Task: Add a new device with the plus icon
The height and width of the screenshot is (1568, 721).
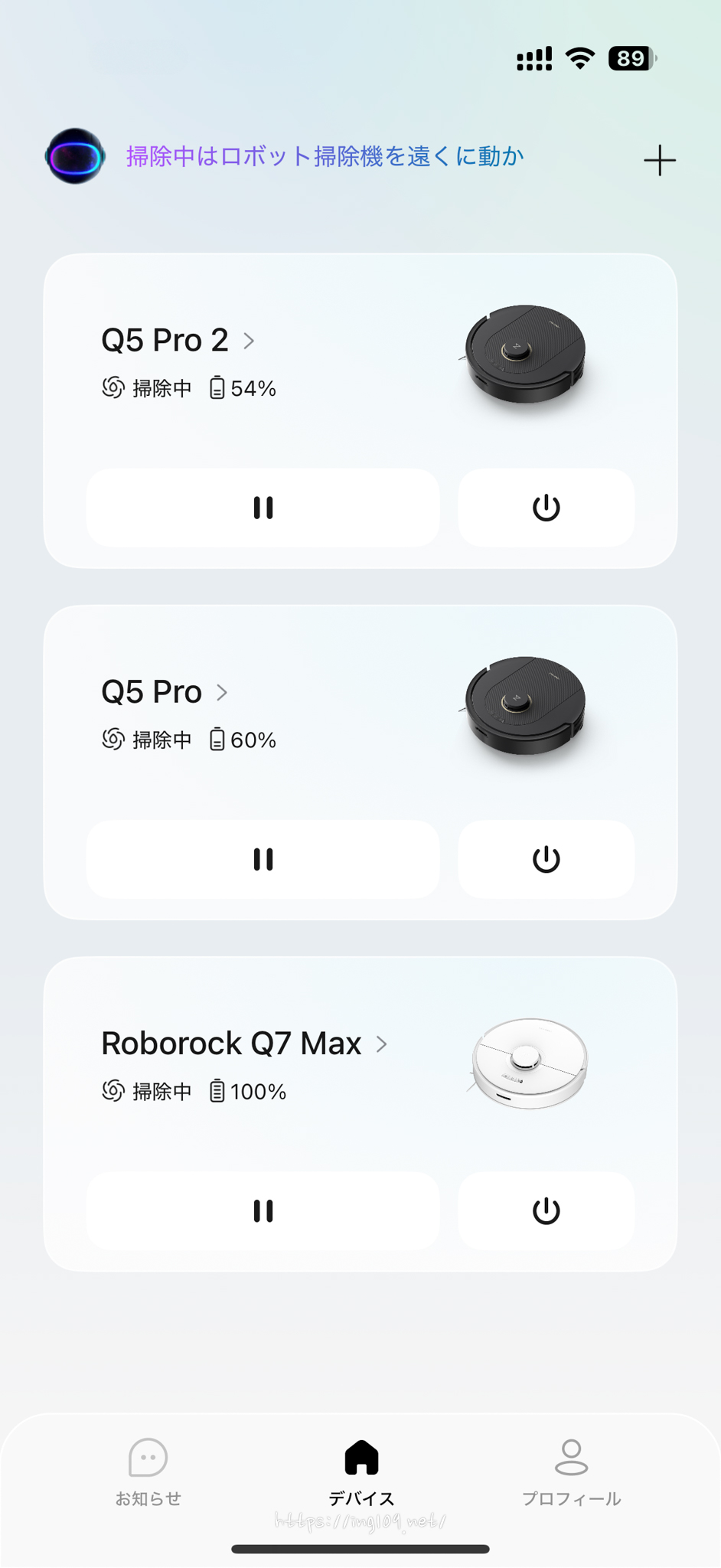Action: (x=659, y=160)
